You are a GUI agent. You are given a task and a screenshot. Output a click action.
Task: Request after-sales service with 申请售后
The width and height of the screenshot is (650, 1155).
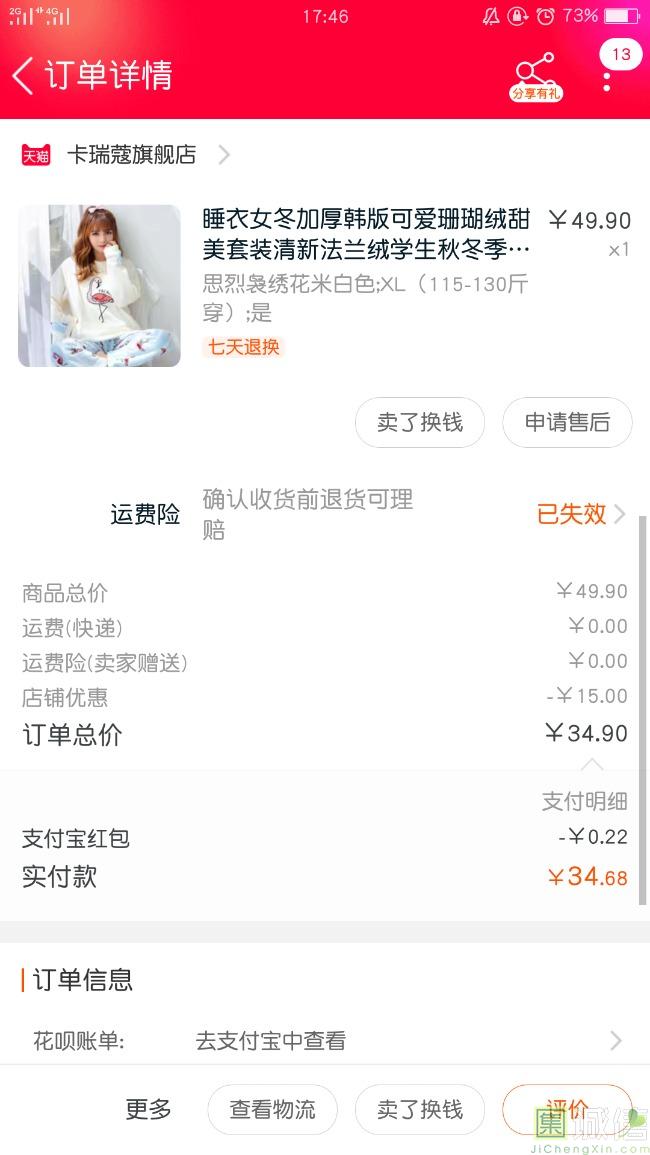pos(567,423)
